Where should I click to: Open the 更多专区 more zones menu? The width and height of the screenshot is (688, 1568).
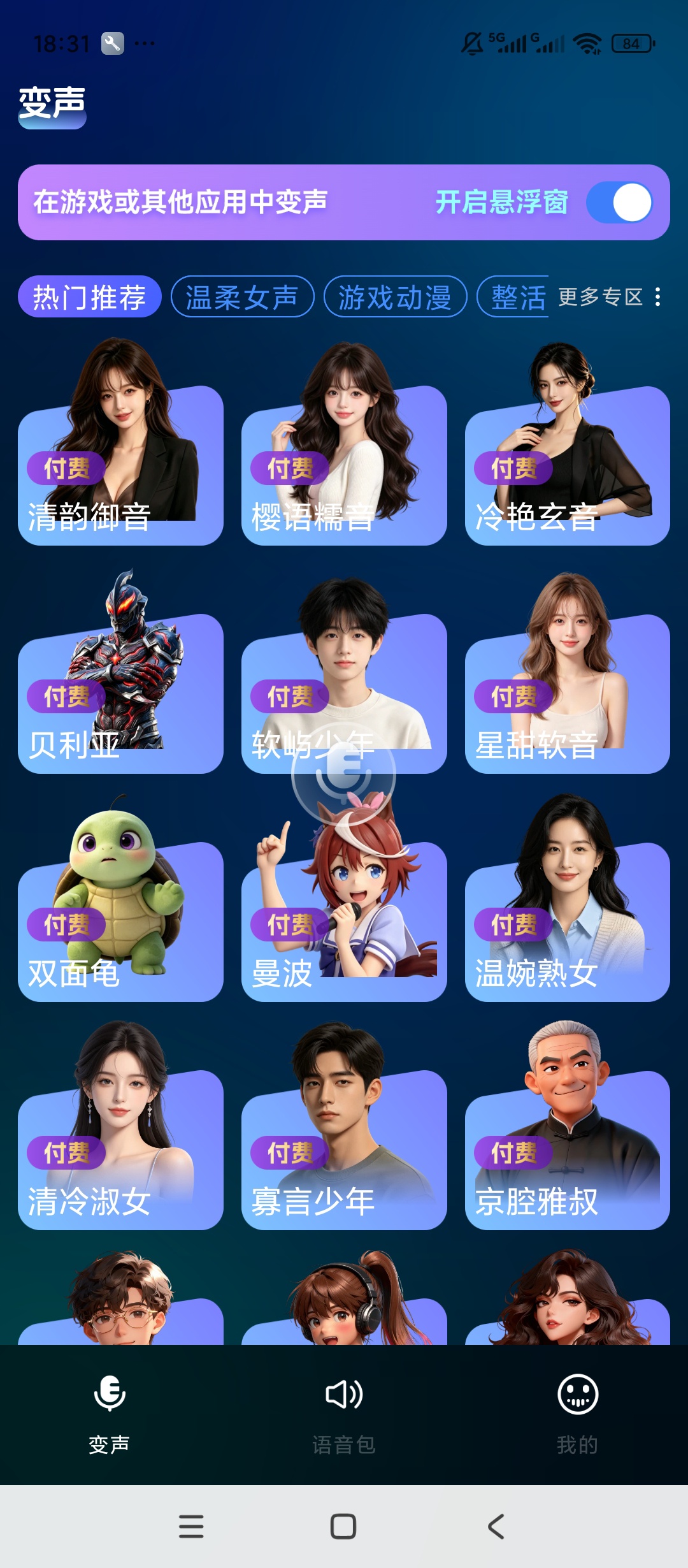coord(610,296)
